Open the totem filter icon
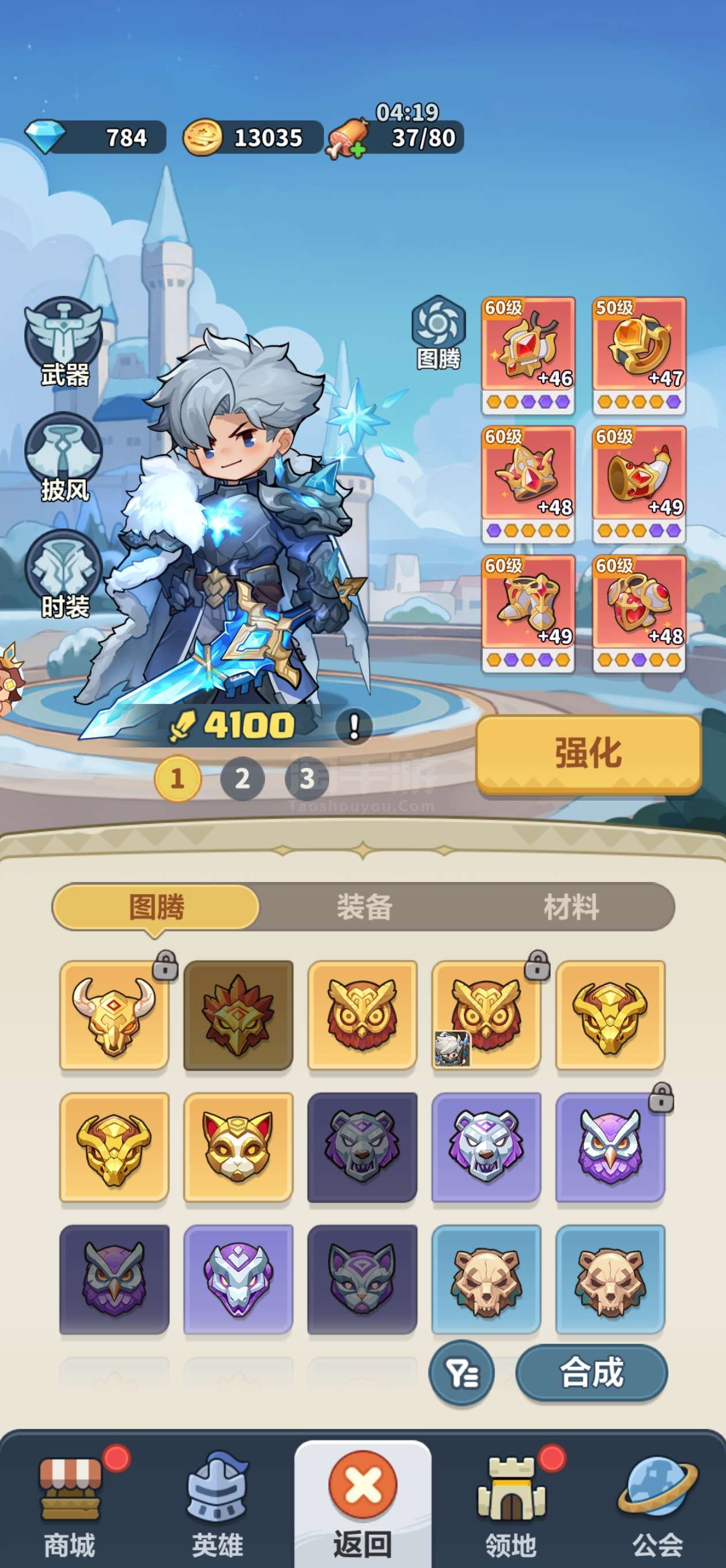The width and height of the screenshot is (726, 1568). pos(462,1373)
